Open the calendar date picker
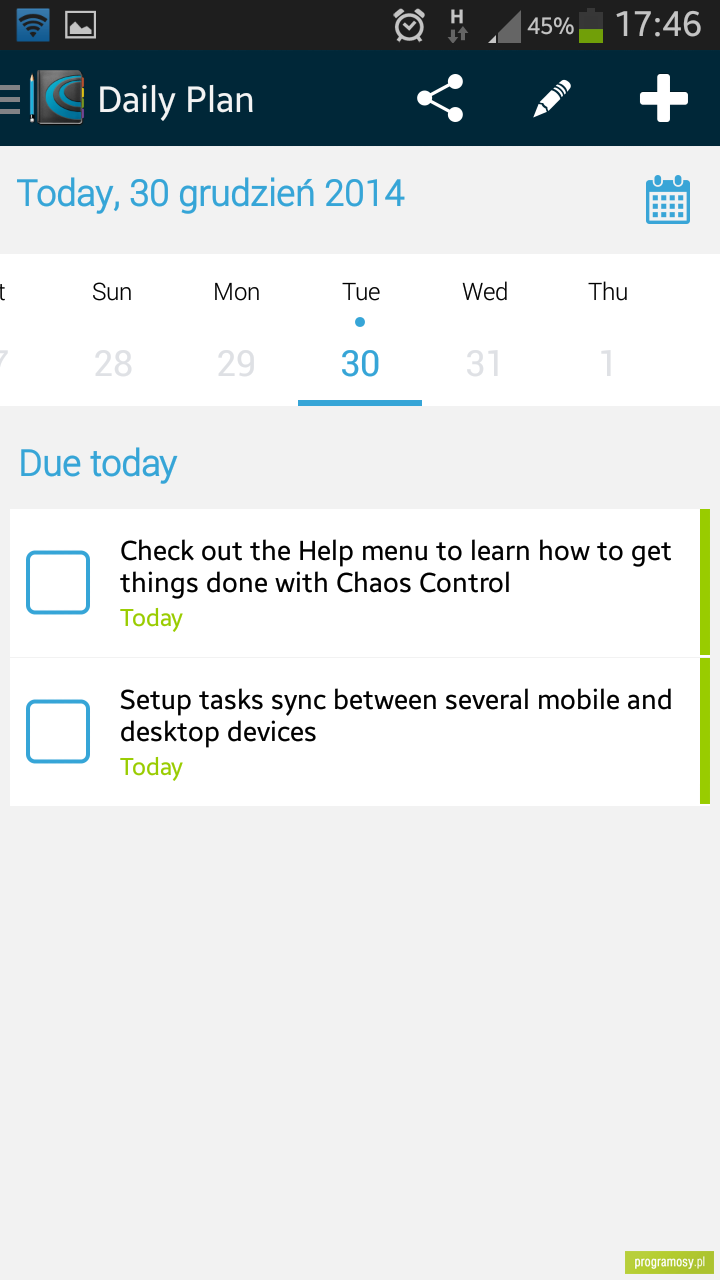720x1280 pixels. [x=668, y=199]
